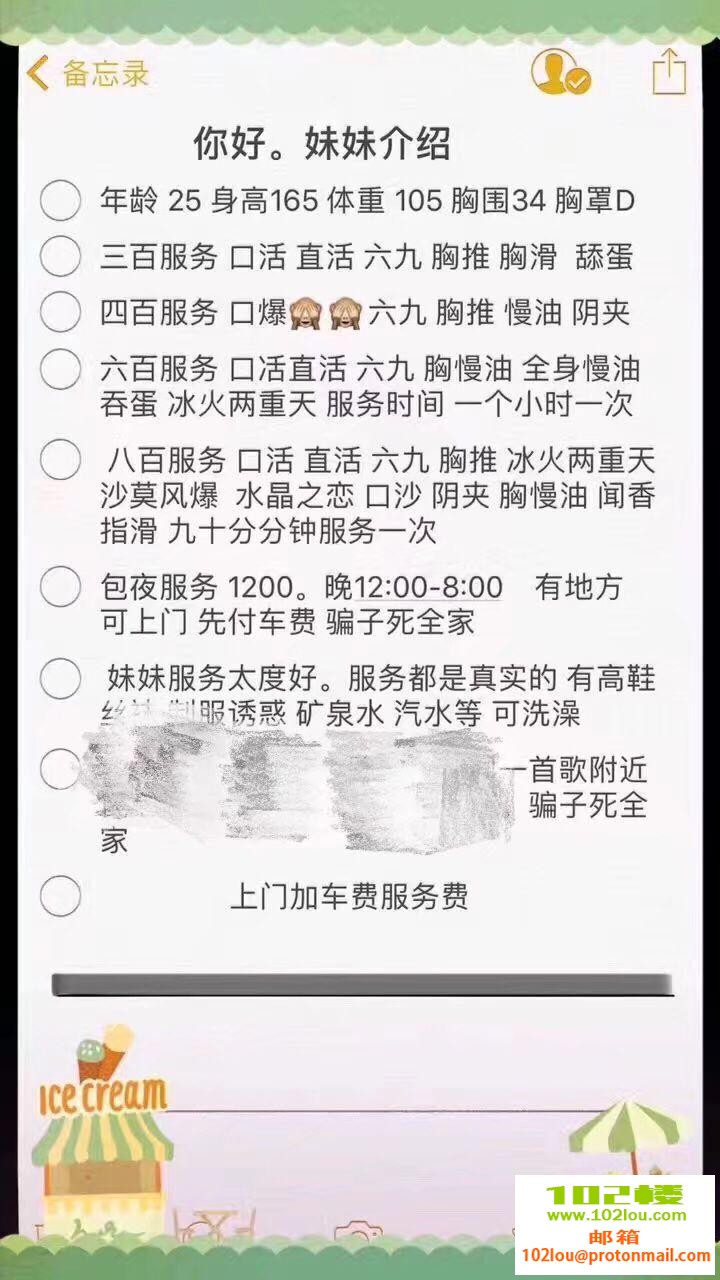
Task: Check the 上门加车费服务费 item
Action: [60, 896]
